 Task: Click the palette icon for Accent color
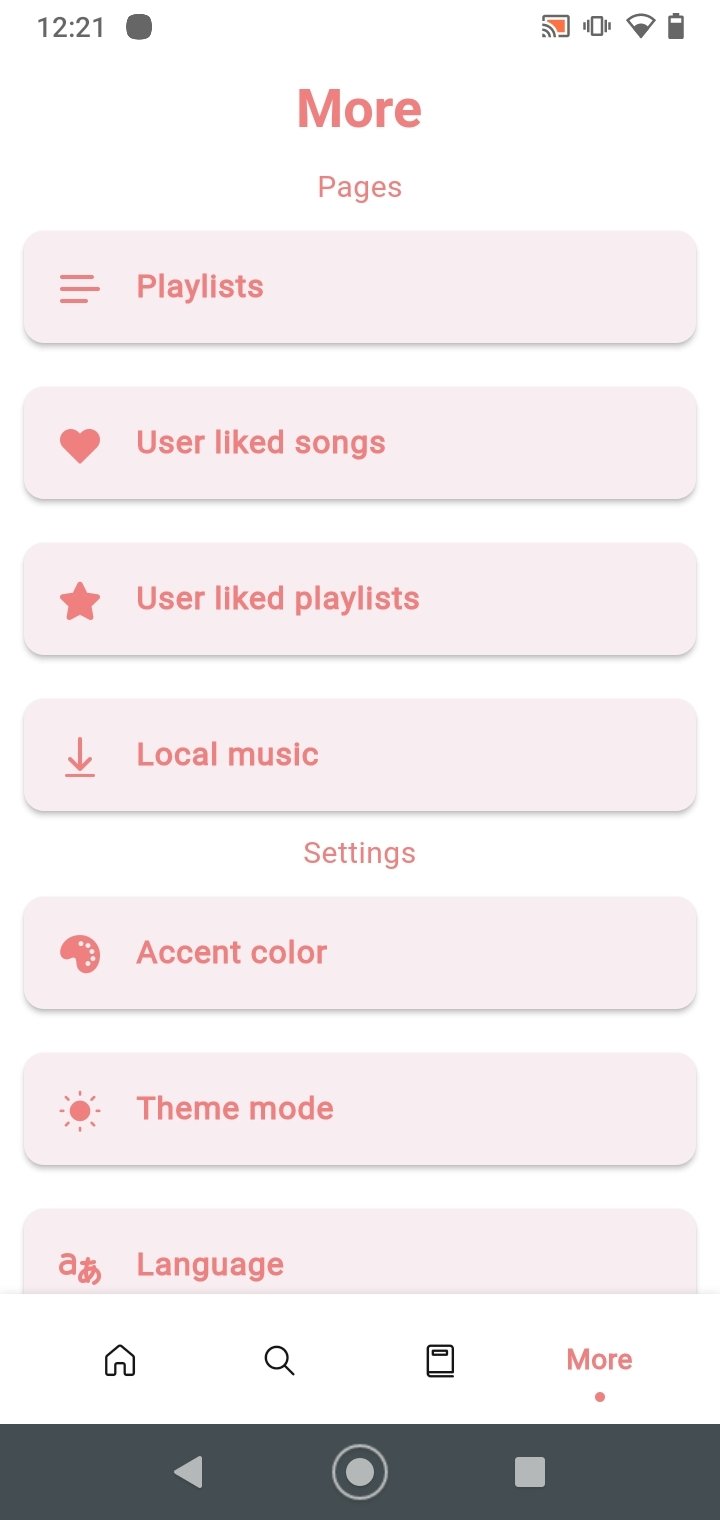coord(78,954)
